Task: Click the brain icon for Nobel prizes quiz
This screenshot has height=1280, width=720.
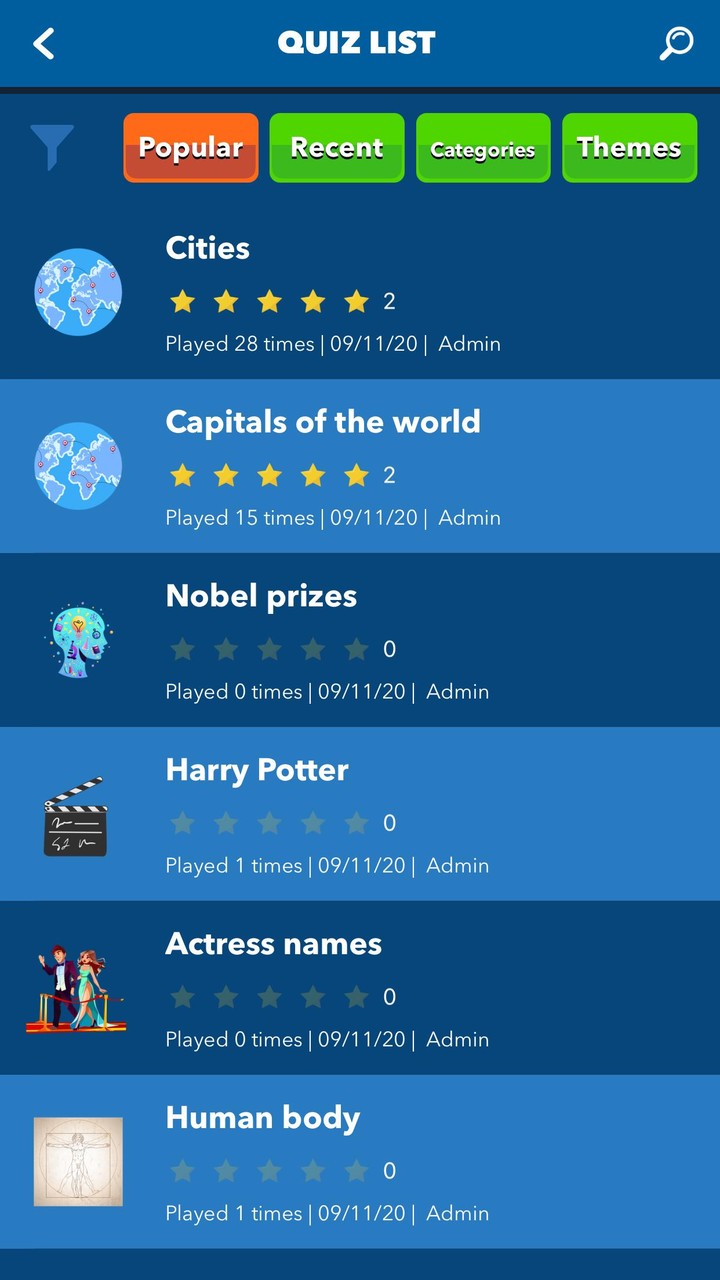Action: pyautogui.click(x=78, y=639)
